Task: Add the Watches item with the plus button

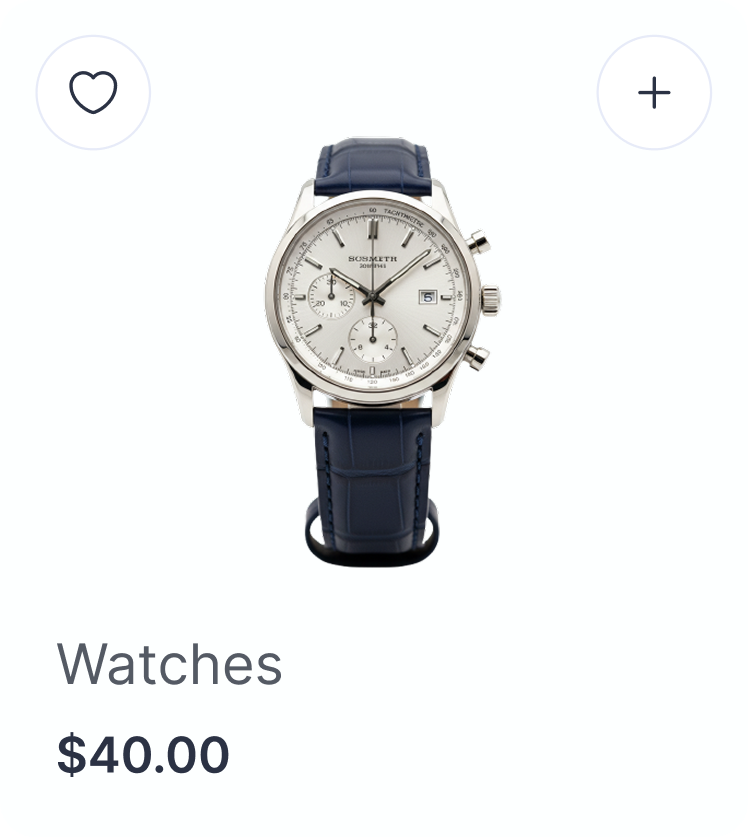Action: pos(654,93)
